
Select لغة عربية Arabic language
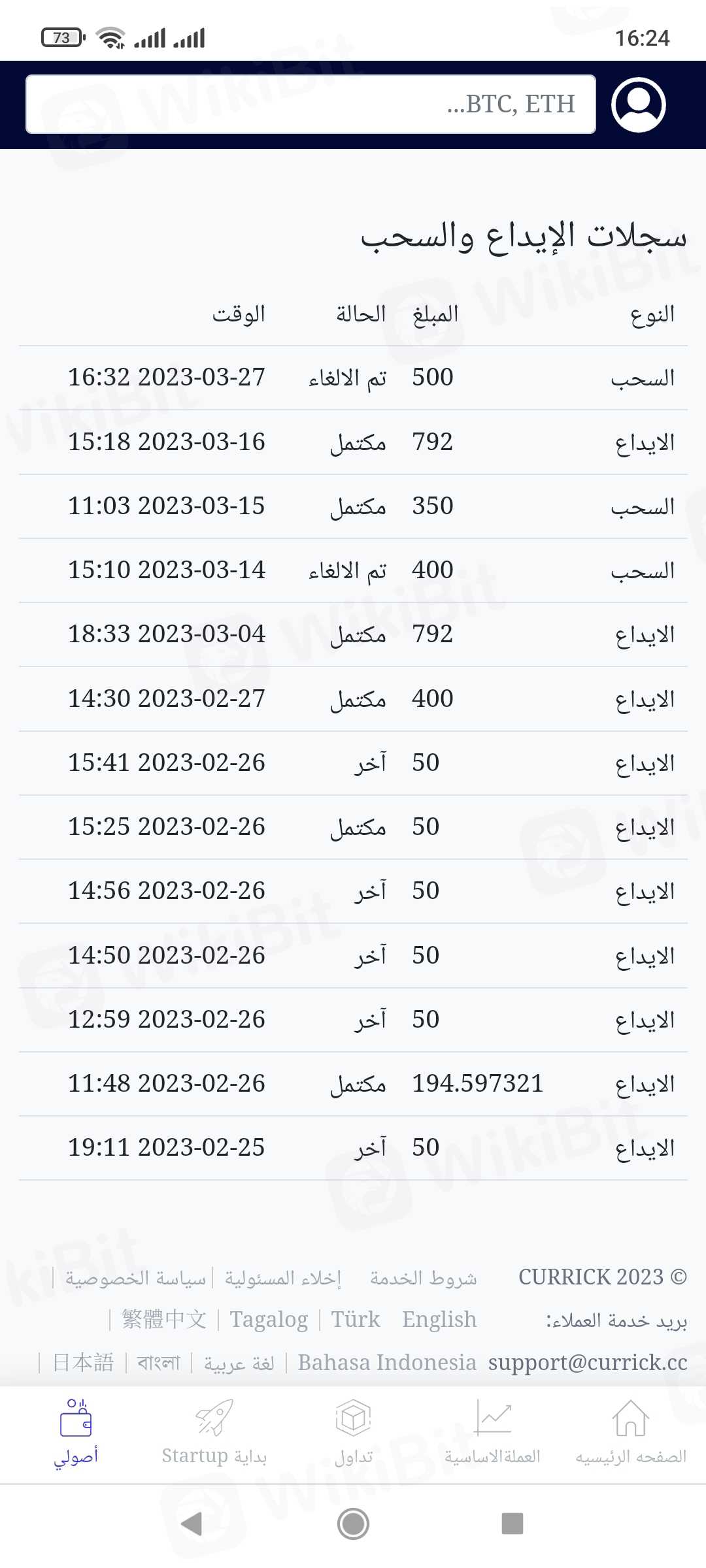click(239, 1363)
